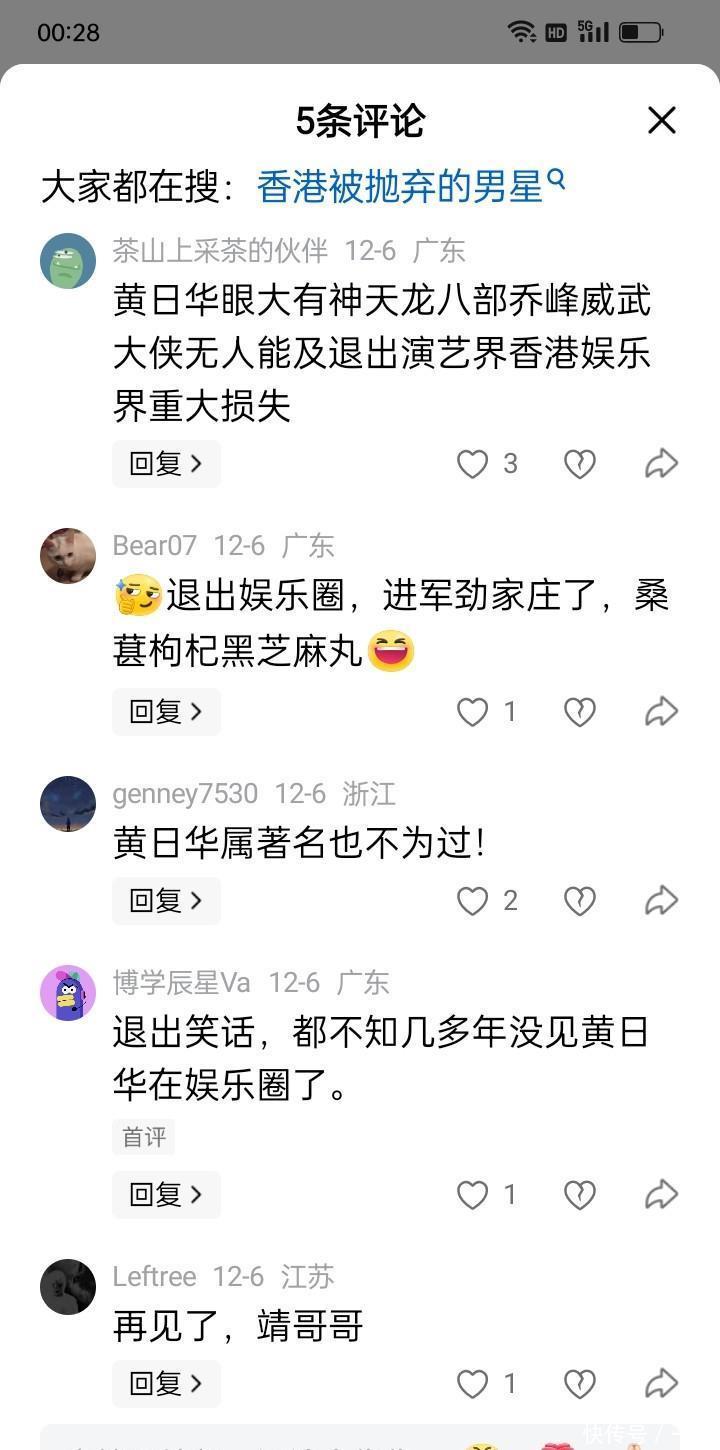This screenshot has height=1450, width=720.
Task: Reply to genney7530's comment
Action: pos(166,901)
